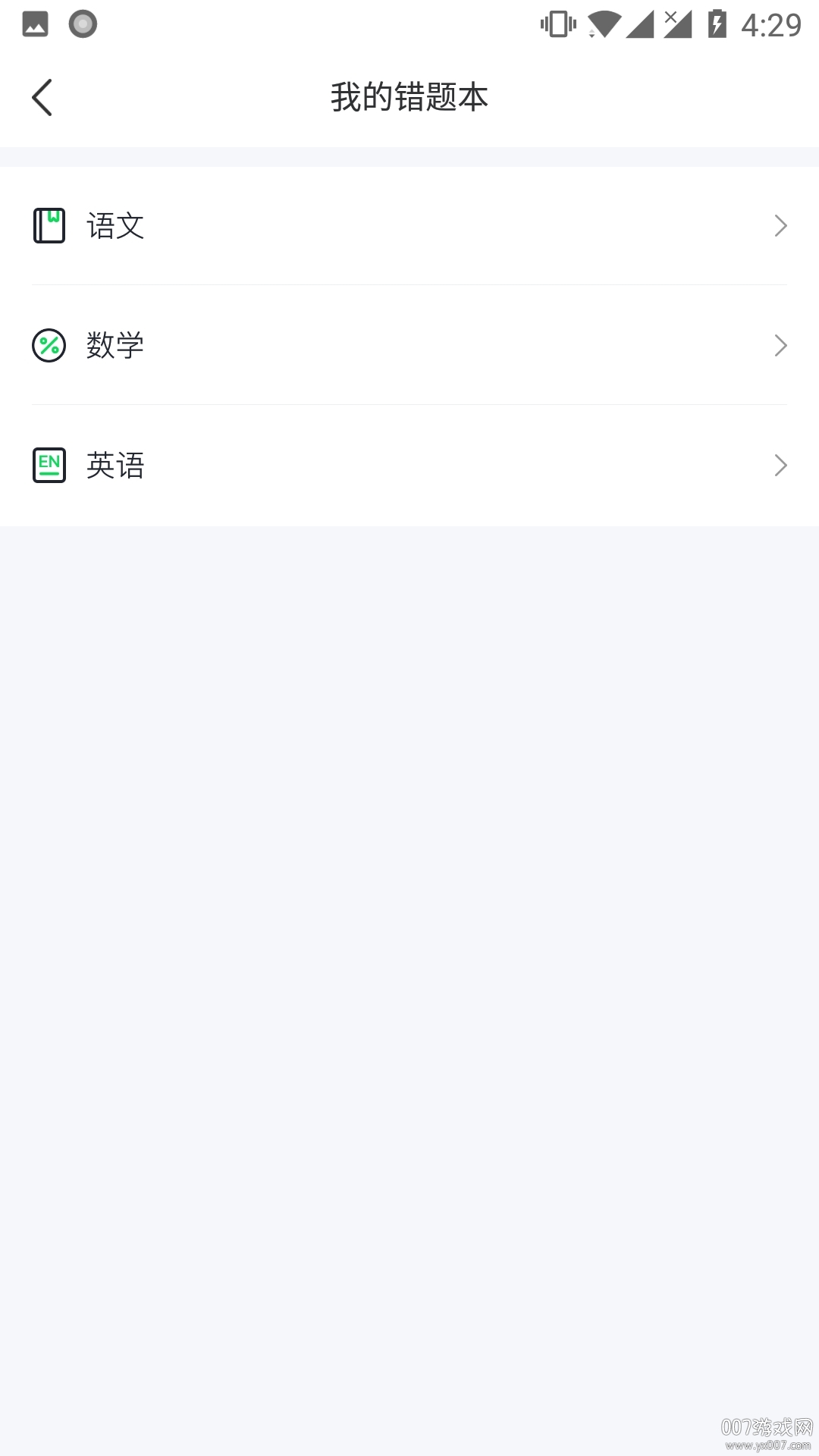Image resolution: width=819 pixels, height=1456 pixels.
Task: Expand the 英语 wrong questions list
Action: (781, 465)
